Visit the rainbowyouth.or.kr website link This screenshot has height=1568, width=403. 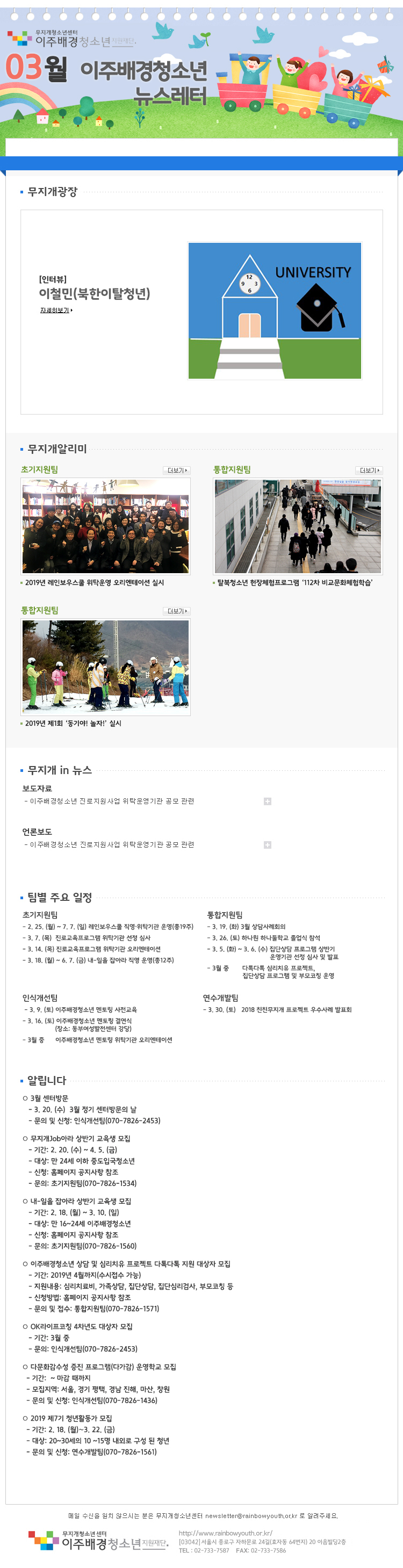(x=225, y=1533)
